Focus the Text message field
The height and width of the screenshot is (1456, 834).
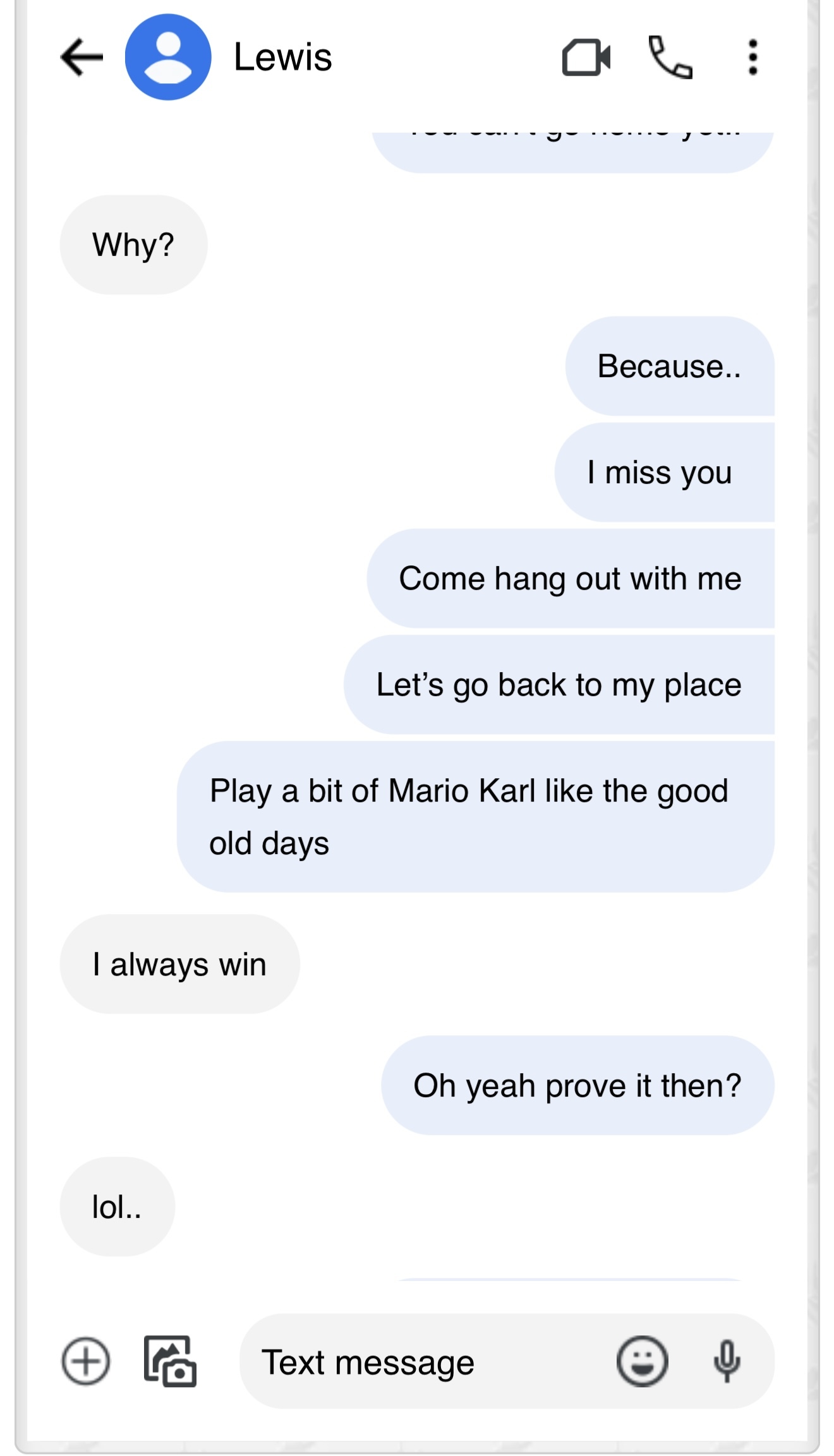pyautogui.click(x=423, y=1361)
